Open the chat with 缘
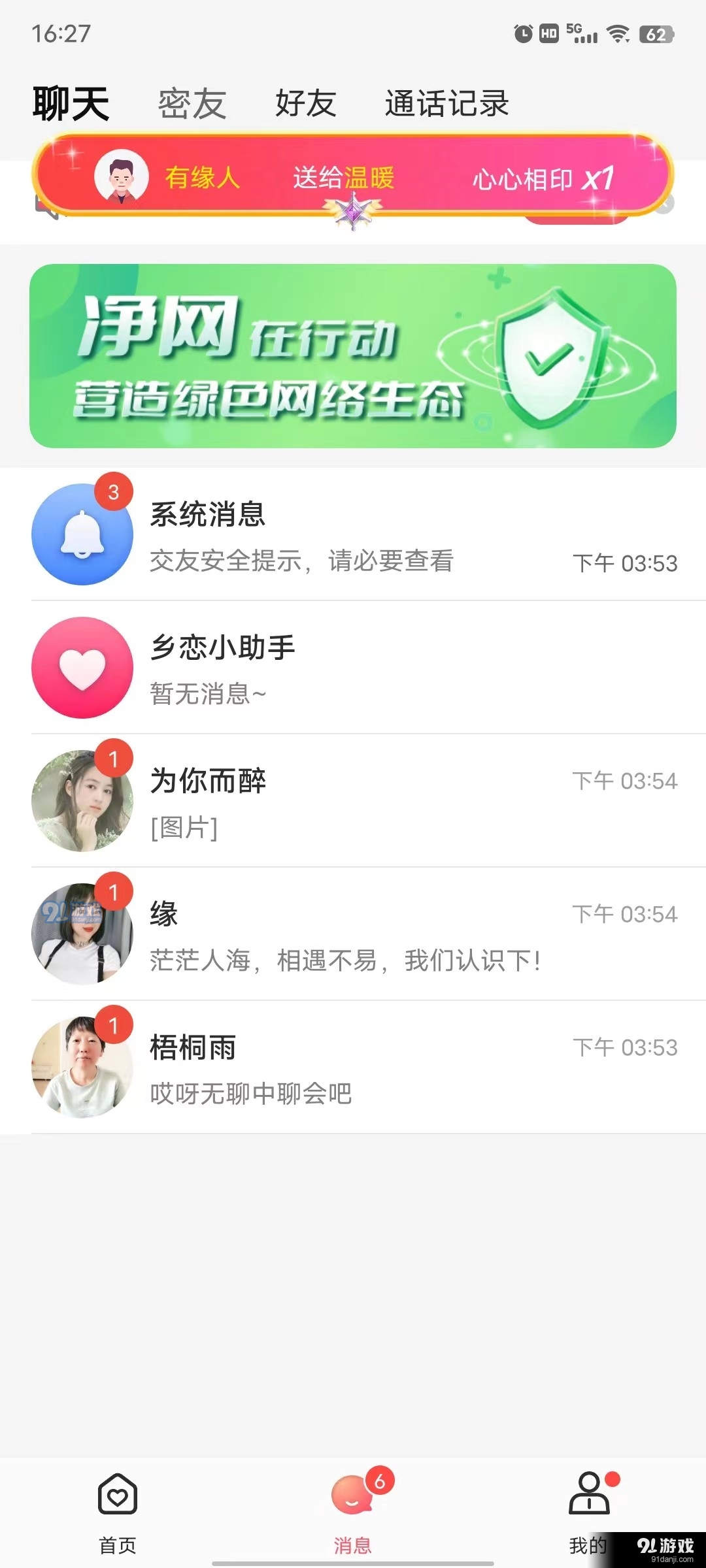The width and height of the screenshot is (706, 1568). [x=353, y=935]
